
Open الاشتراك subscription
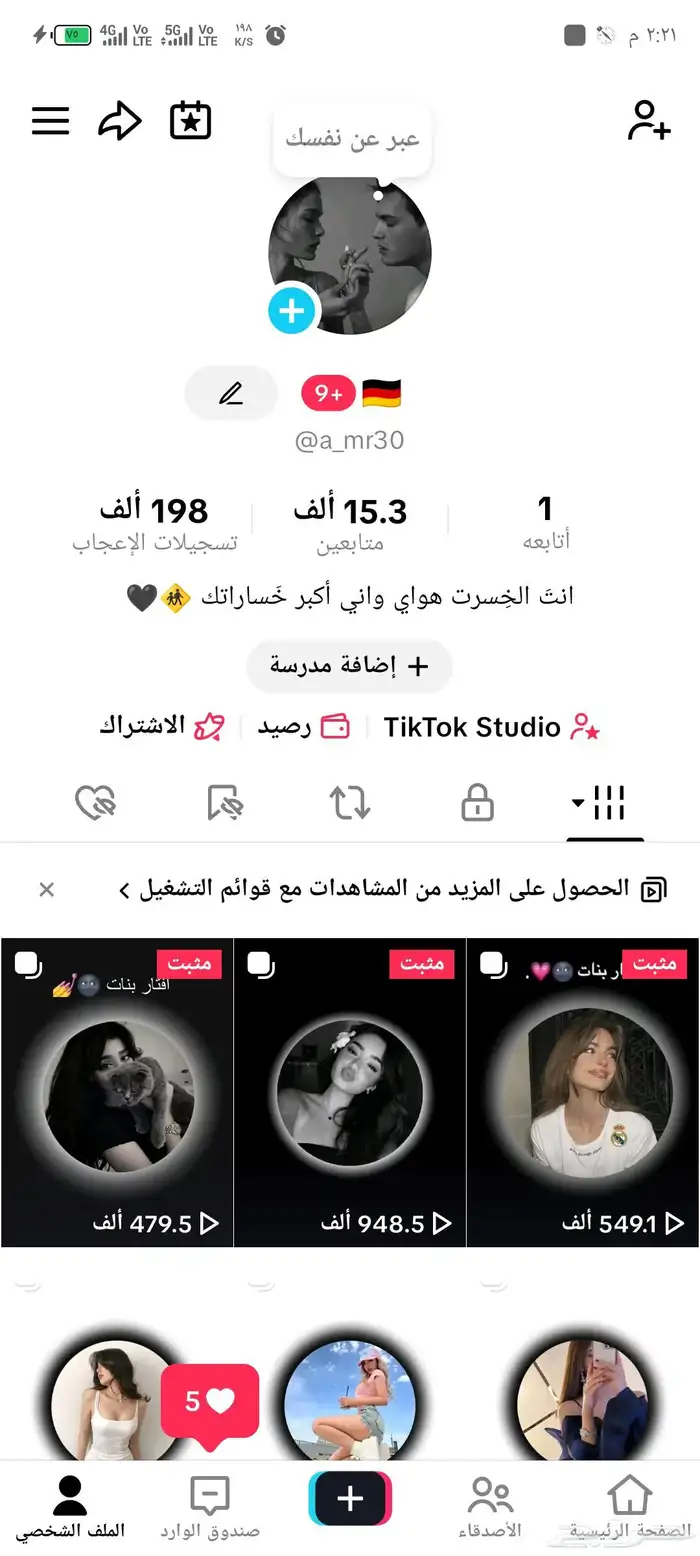coord(162,727)
